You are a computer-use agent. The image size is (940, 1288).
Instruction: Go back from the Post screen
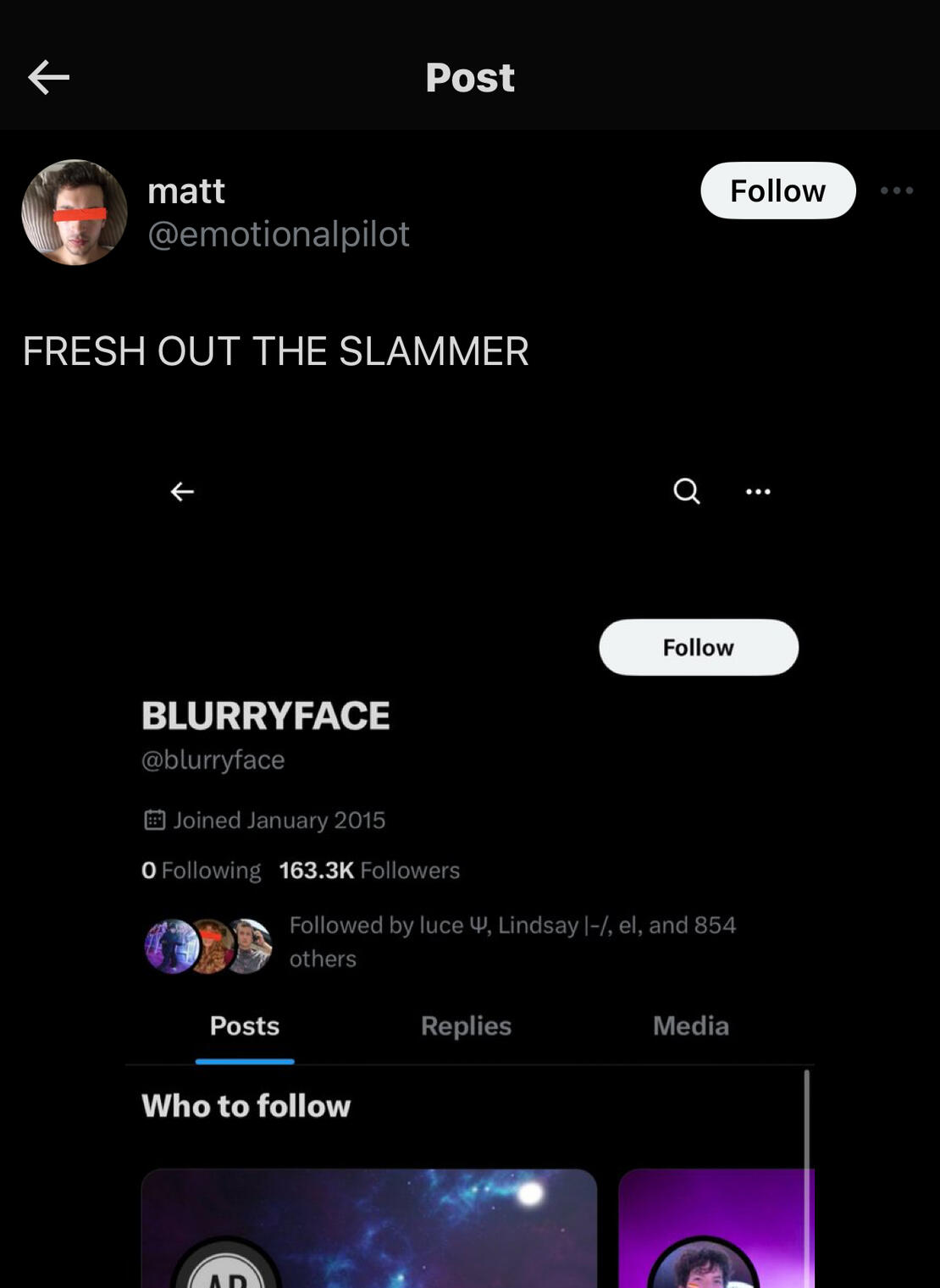(x=48, y=78)
